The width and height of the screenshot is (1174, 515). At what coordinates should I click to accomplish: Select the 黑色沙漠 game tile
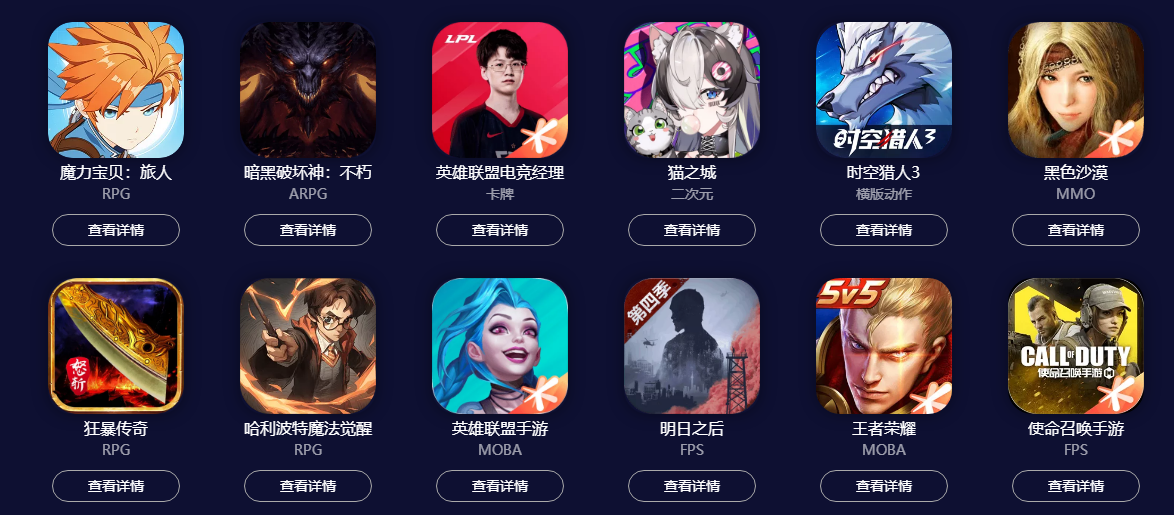coord(1076,90)
